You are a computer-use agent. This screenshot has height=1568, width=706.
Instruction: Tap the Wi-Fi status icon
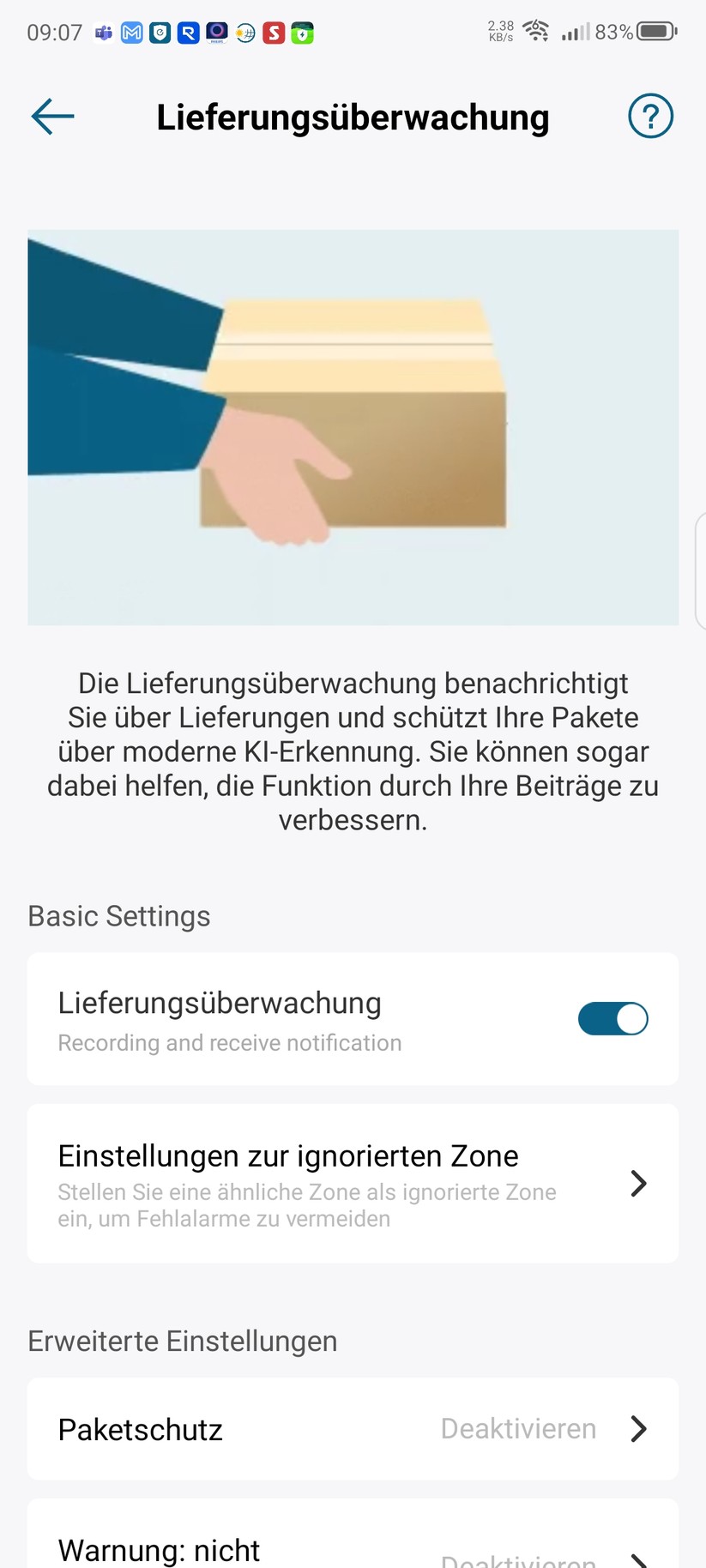536,31
